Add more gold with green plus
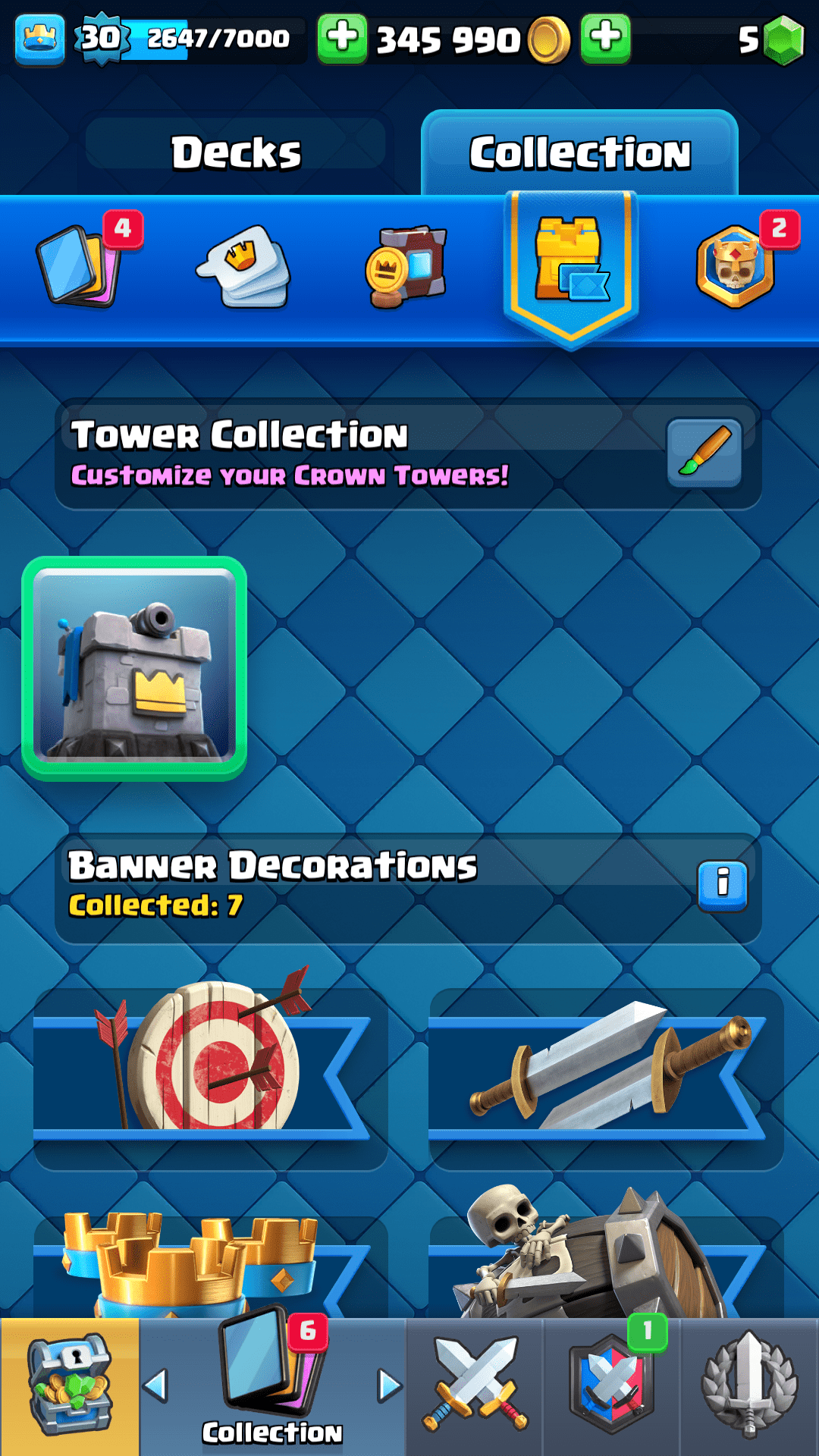Screen dimensions: 819x1456 [x=342, y=38]
